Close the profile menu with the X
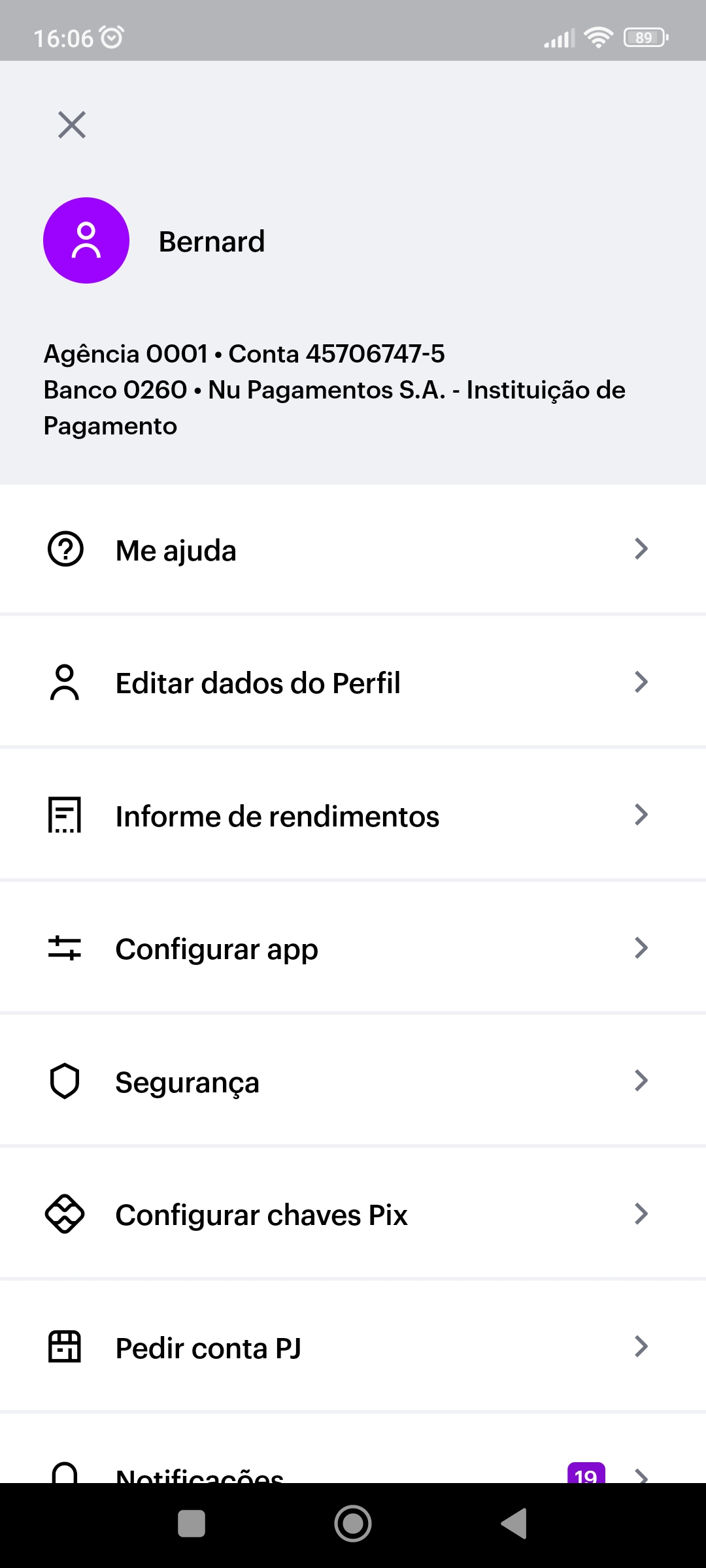The image size is (706, 1568). click(72, 125)
